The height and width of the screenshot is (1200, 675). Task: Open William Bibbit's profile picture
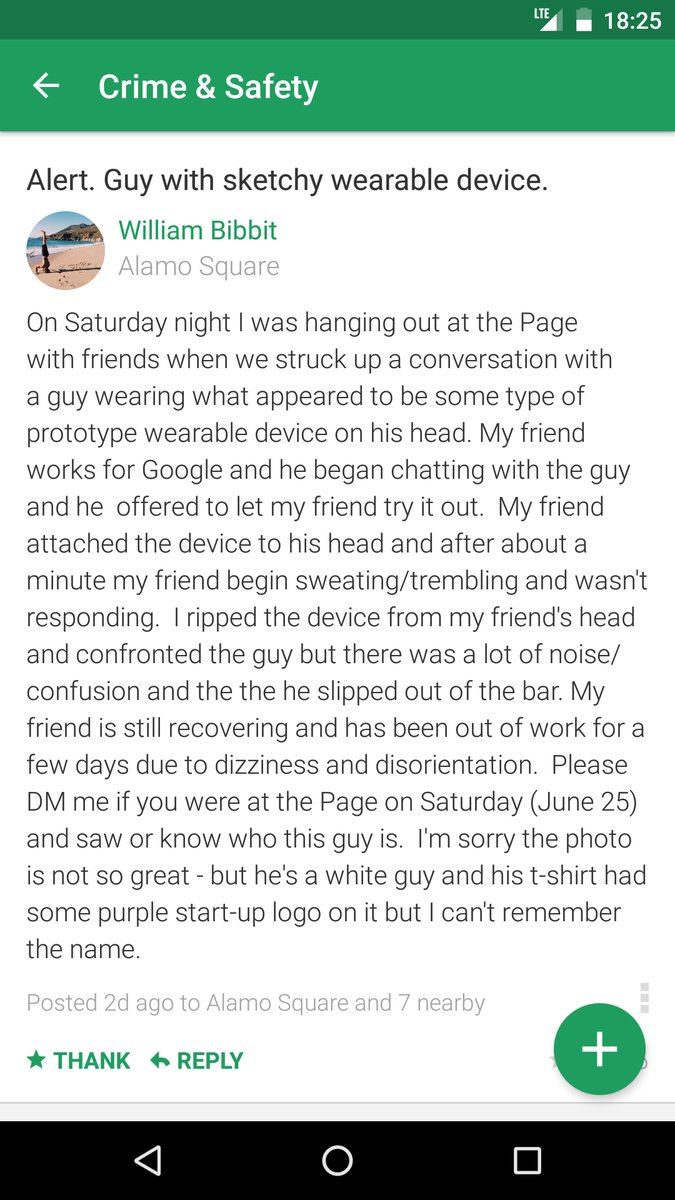pos(66,250)
